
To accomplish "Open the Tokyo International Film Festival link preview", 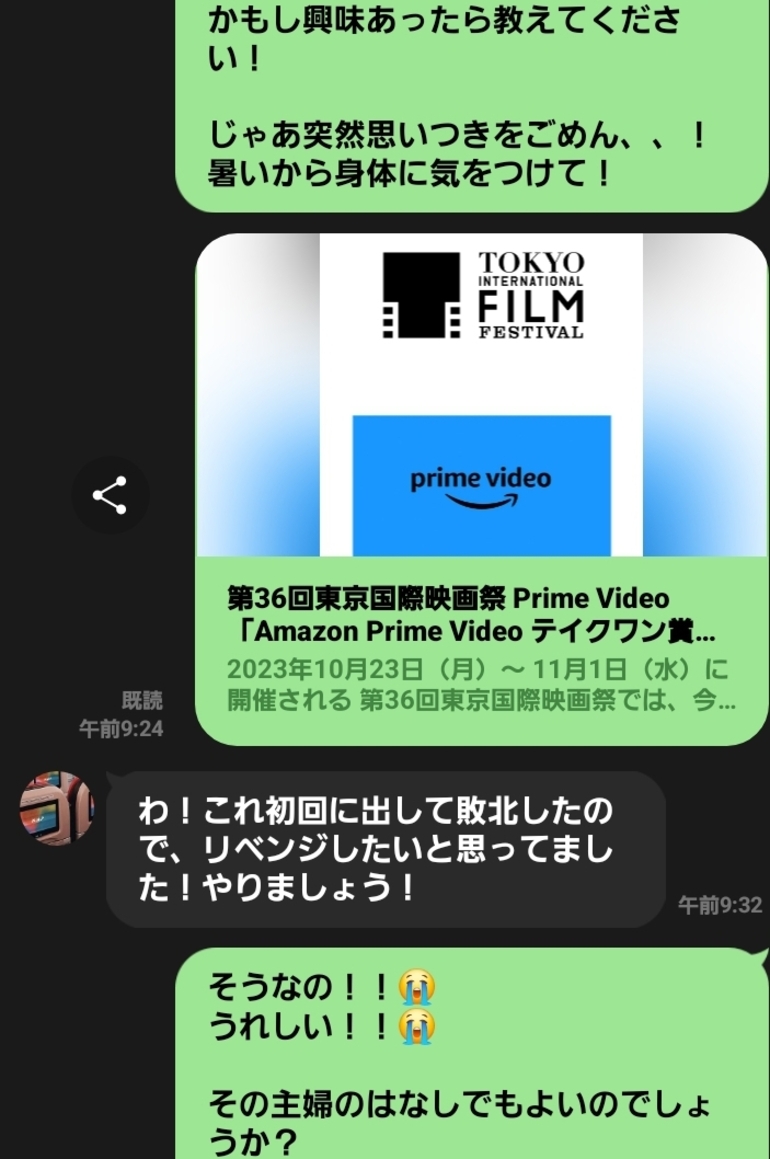I will click(x=480, y=488).
